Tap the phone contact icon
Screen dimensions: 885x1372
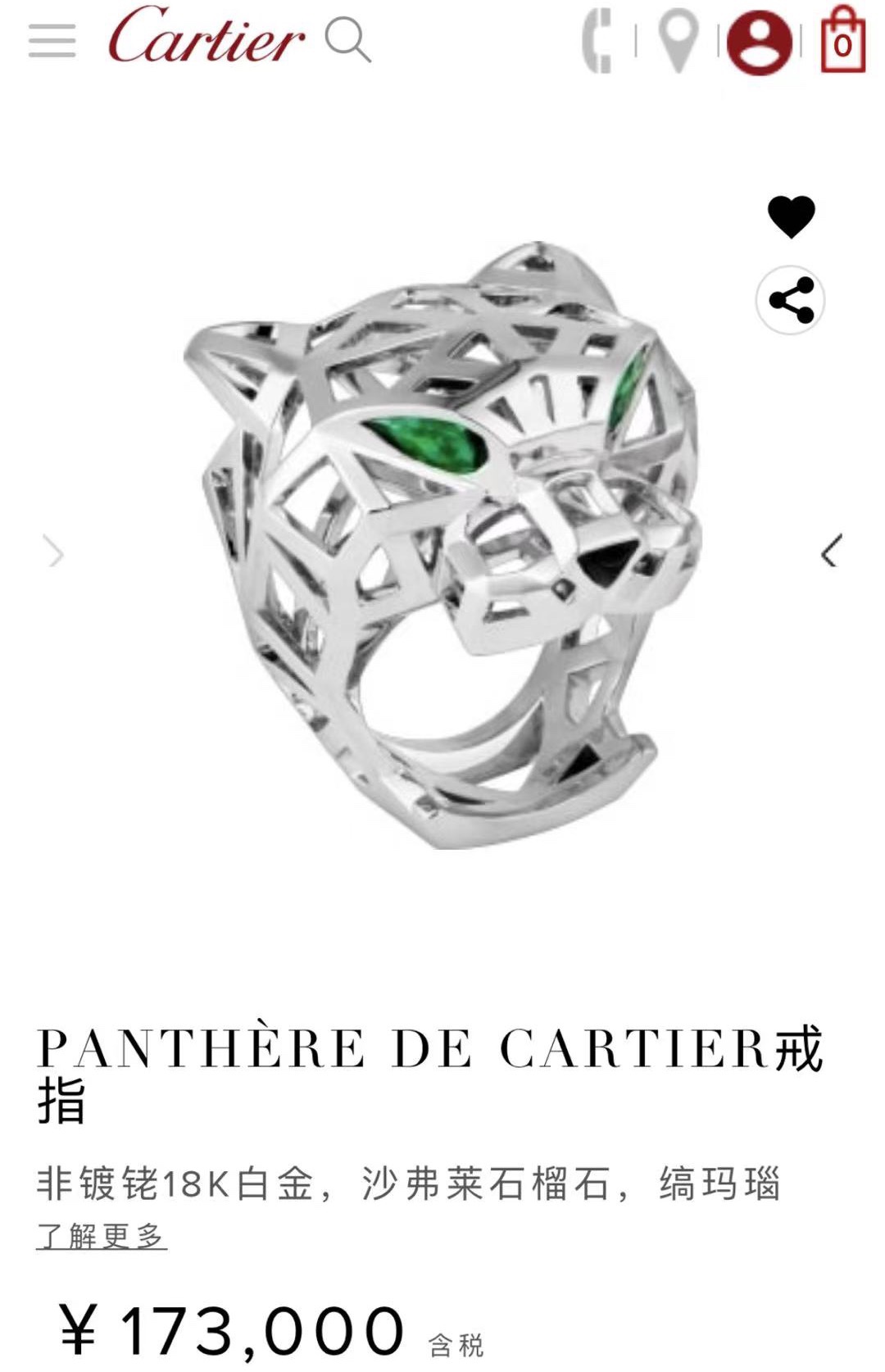pyautogui.click(x=597, y=40)
